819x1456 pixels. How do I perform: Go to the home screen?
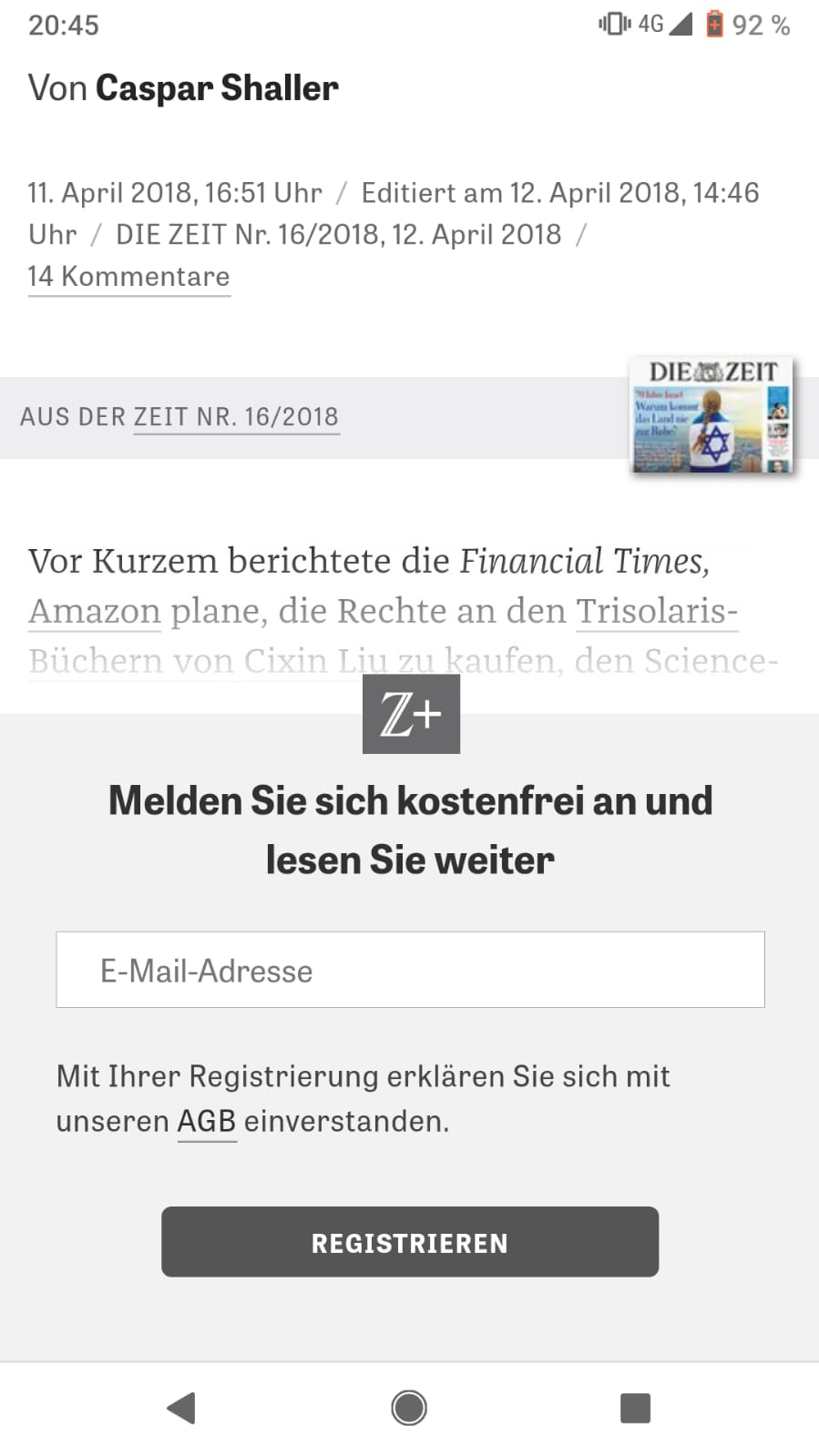pyautogui.click(x=409, y=1408)
